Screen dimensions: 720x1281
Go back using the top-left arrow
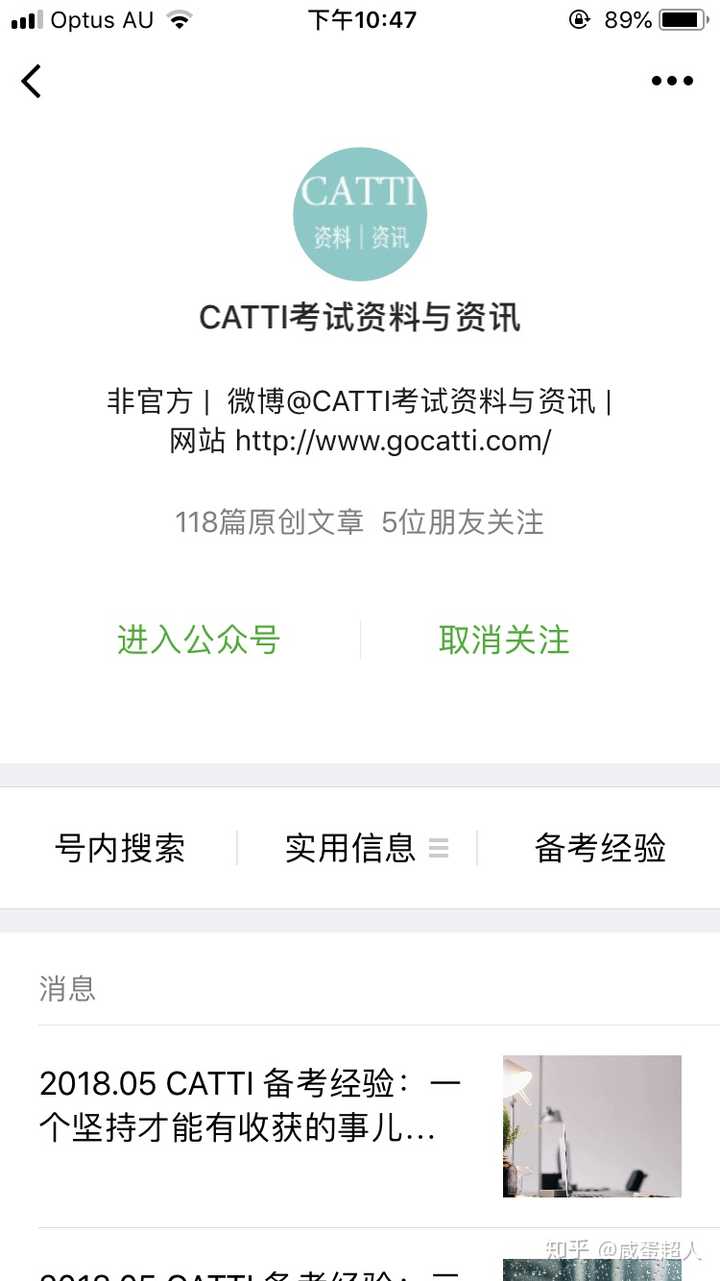click(32, 81)
